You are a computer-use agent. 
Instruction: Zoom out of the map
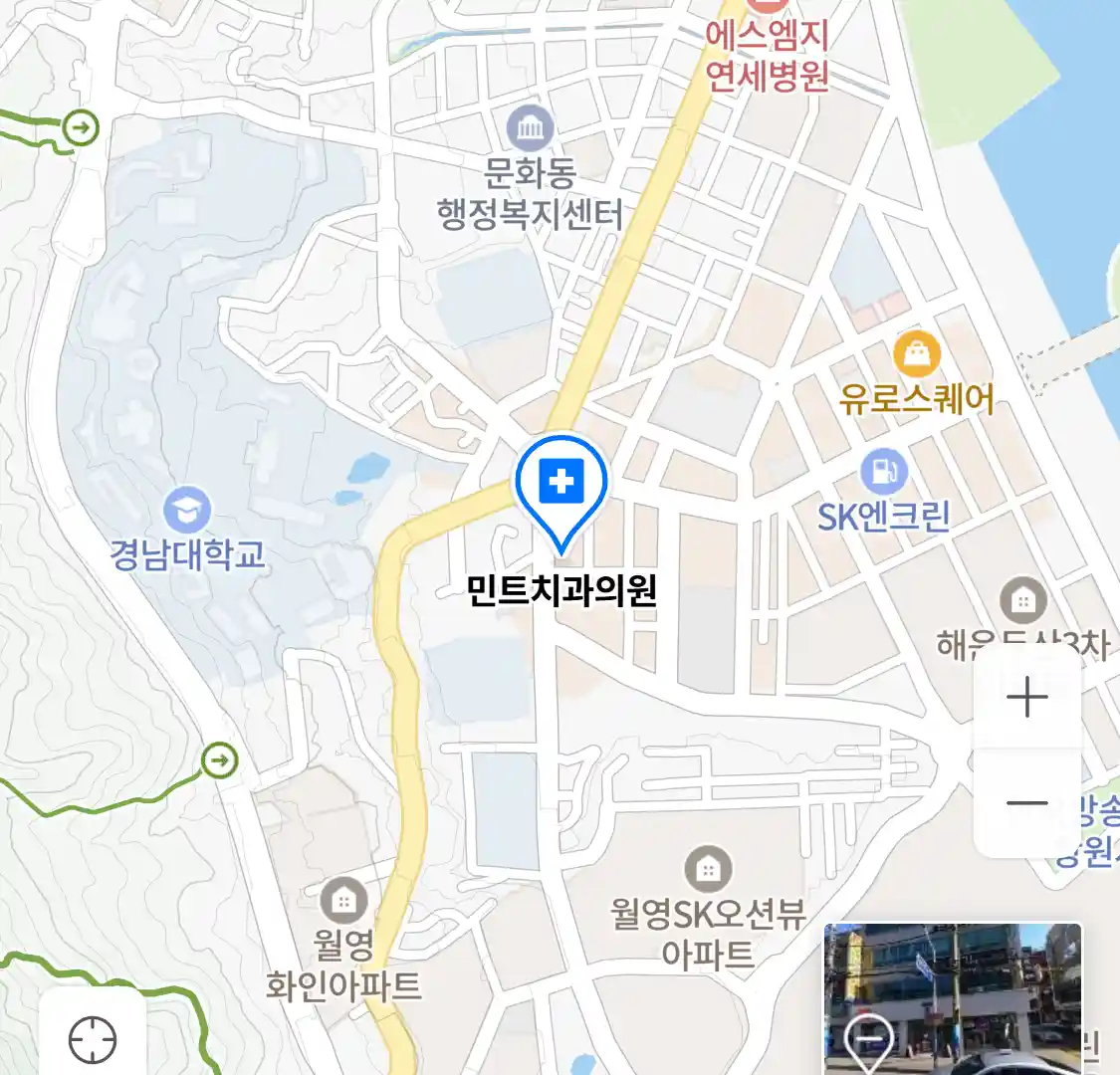1026,803
